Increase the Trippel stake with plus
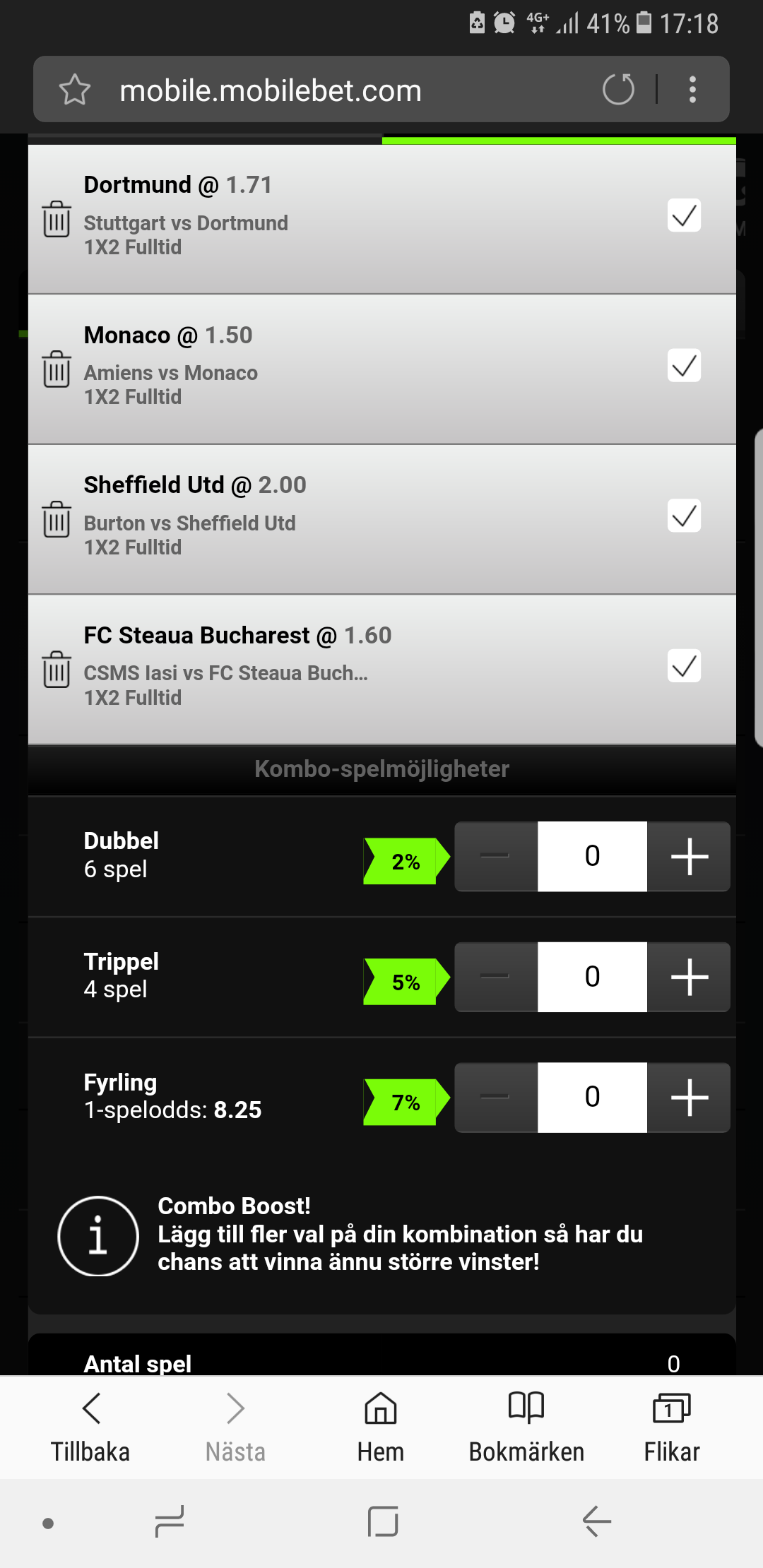The image size is (763, 1568). coord(689,977)
